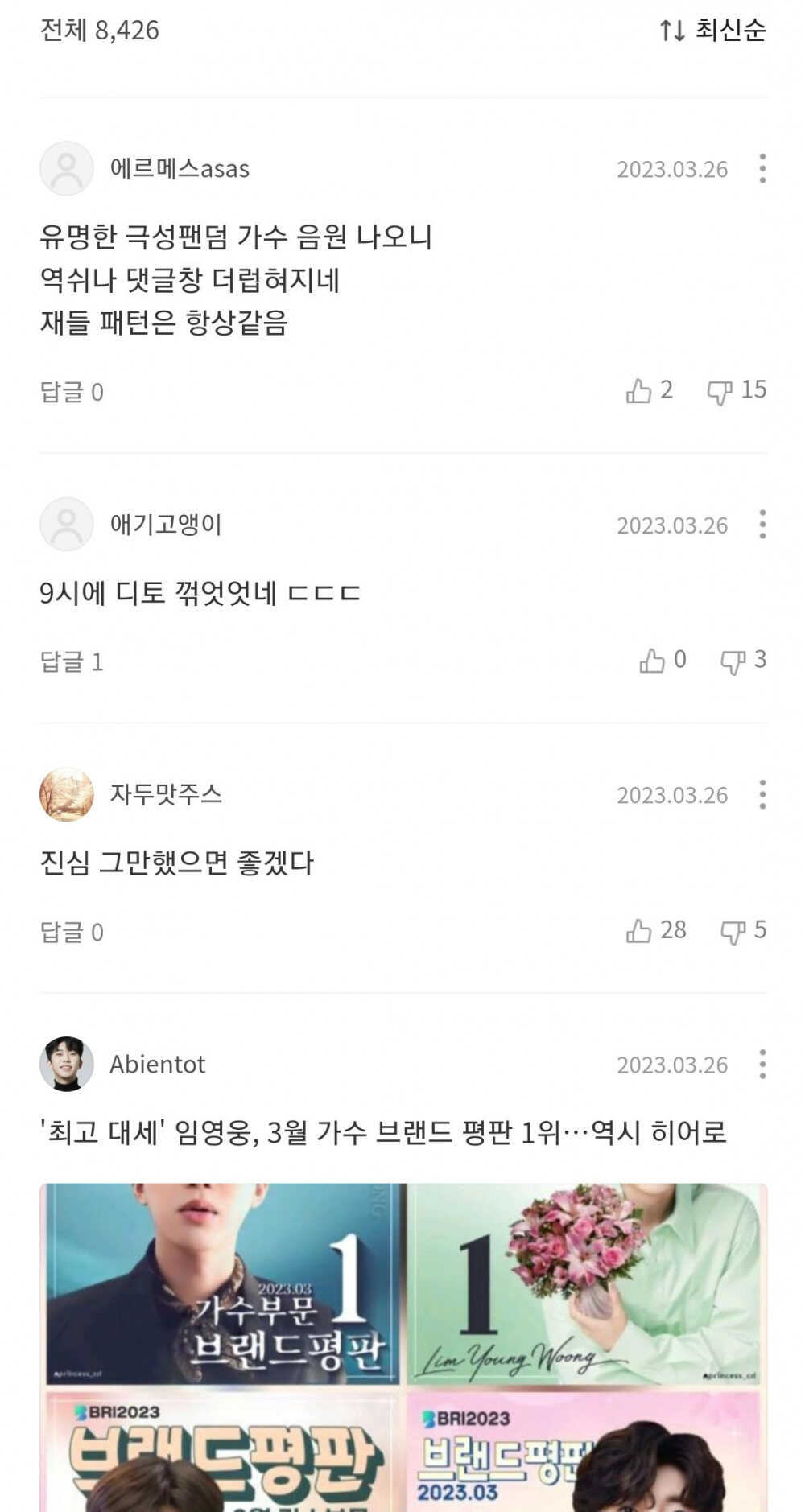Open more options on 애기고앵이's comment
Image resolution: width=805 pixels, height=1512 pixels.
pos(762,525)
